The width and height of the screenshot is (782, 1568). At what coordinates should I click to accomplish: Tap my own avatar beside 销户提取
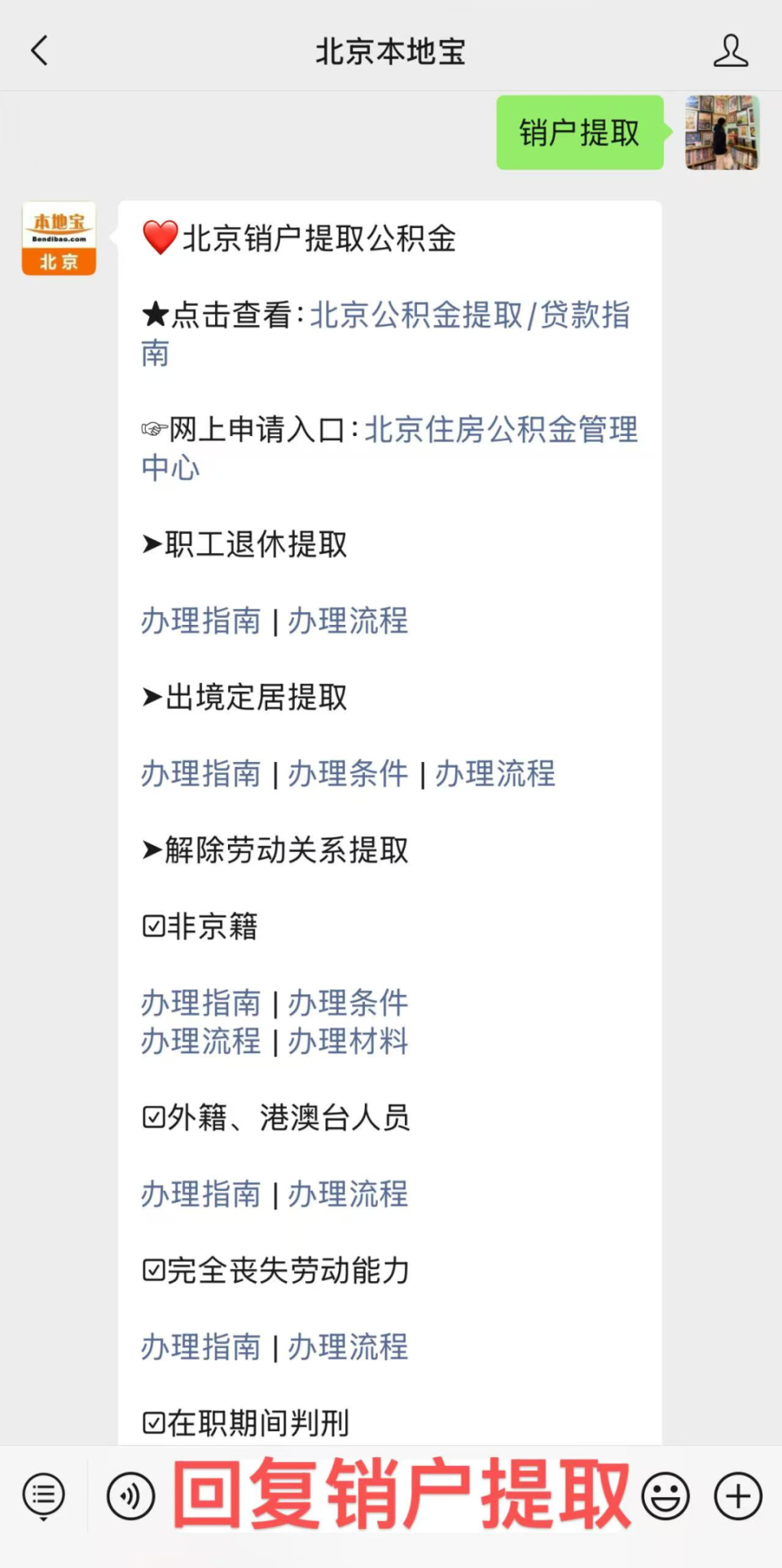(722, 133)
